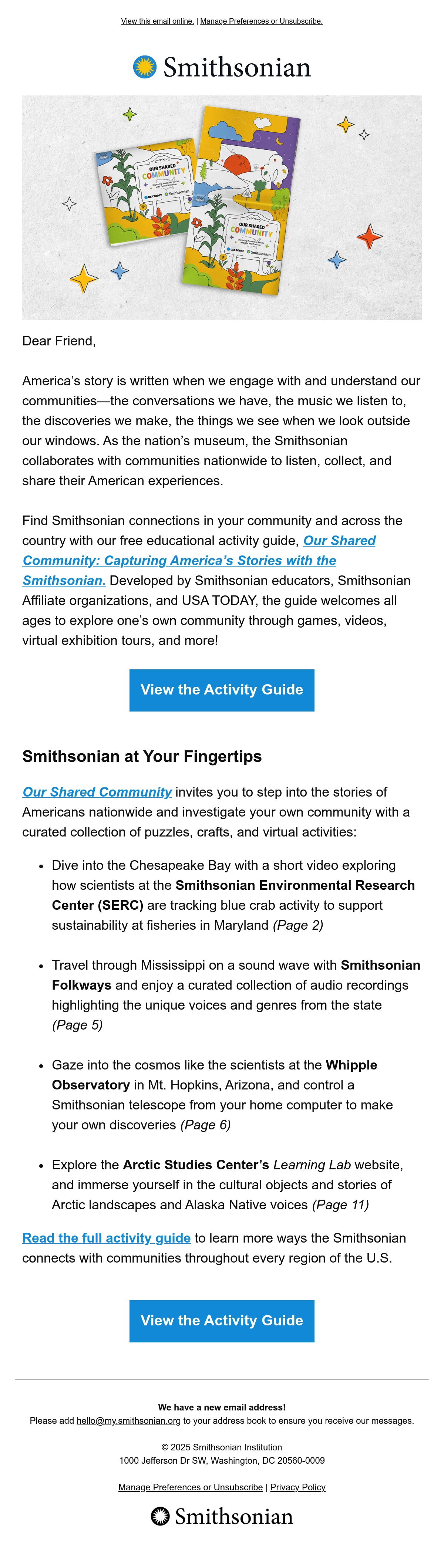
Task: Open Manage Preferences or Unsubscribe in the footer
Action: [191, 1487]
